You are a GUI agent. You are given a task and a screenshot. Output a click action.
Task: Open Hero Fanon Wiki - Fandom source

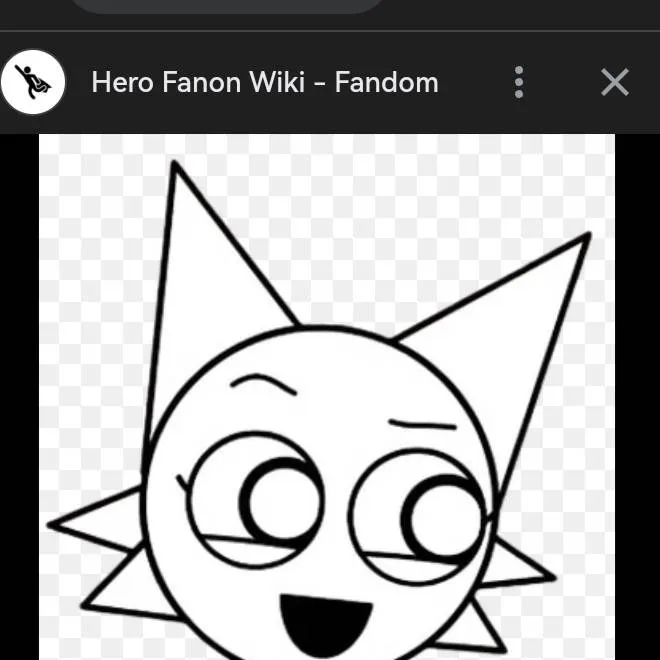click(x=264, y=82)
